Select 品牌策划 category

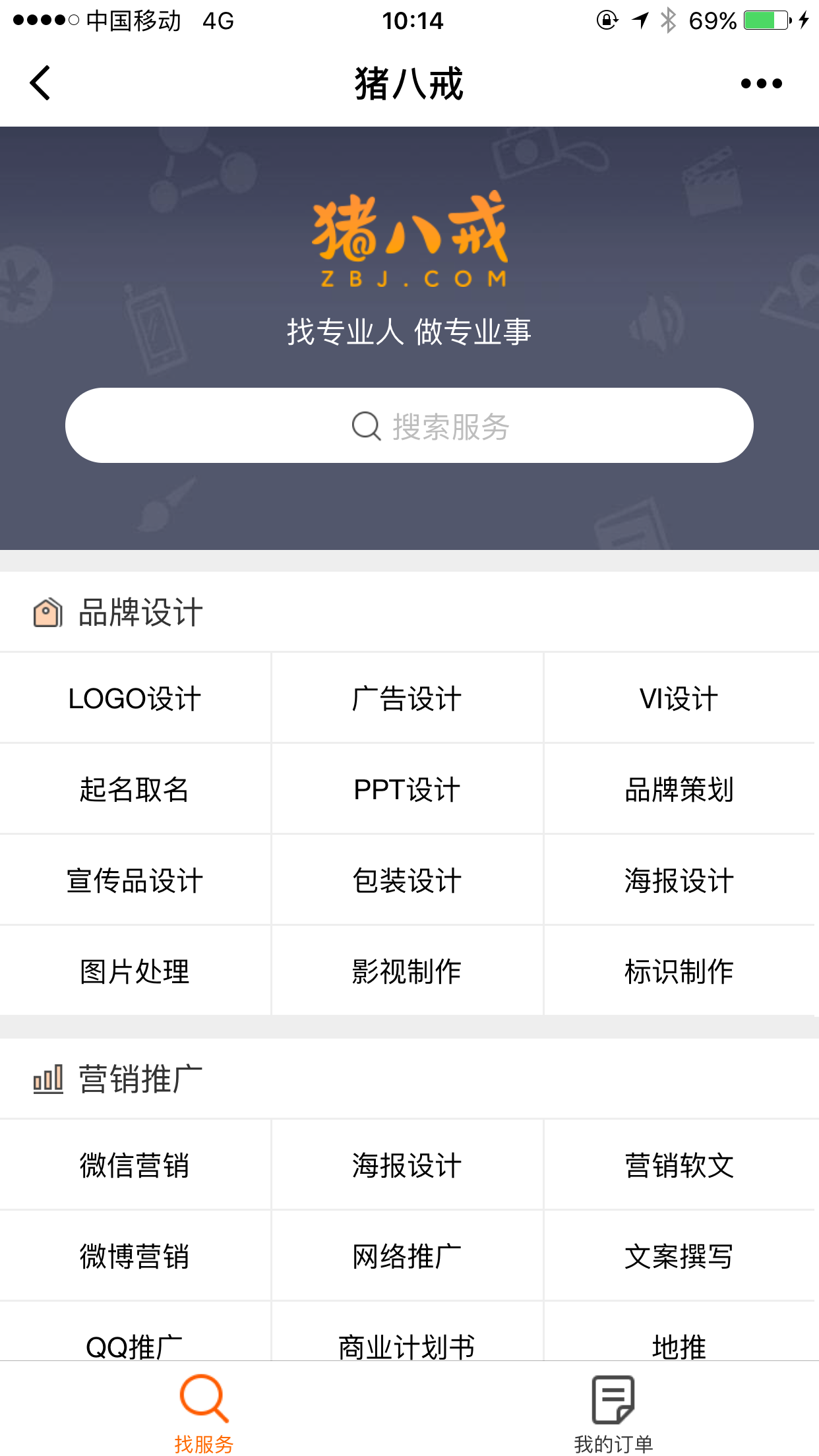[x=679, y=789]
